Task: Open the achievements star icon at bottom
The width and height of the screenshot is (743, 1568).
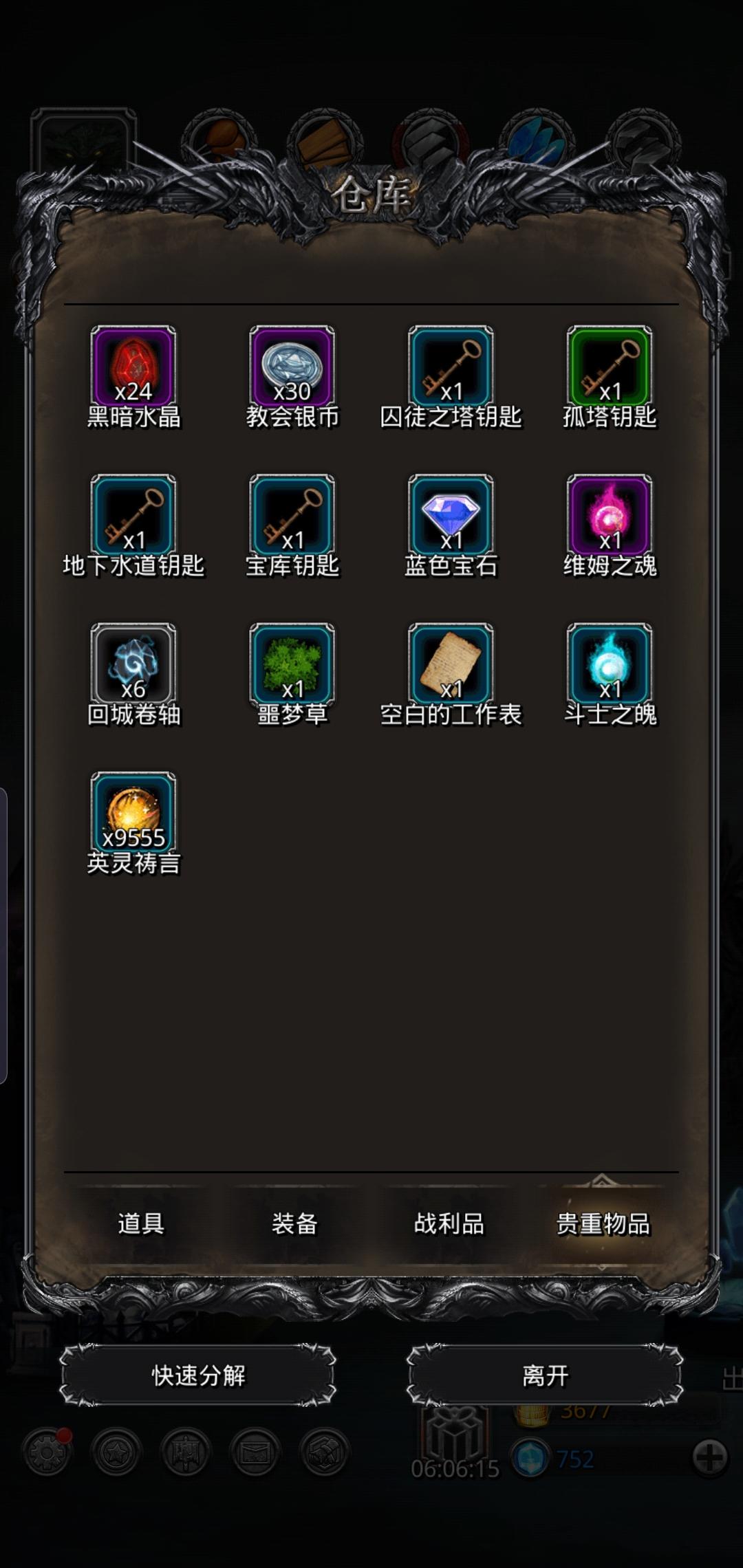Action: click(117, 1451)
